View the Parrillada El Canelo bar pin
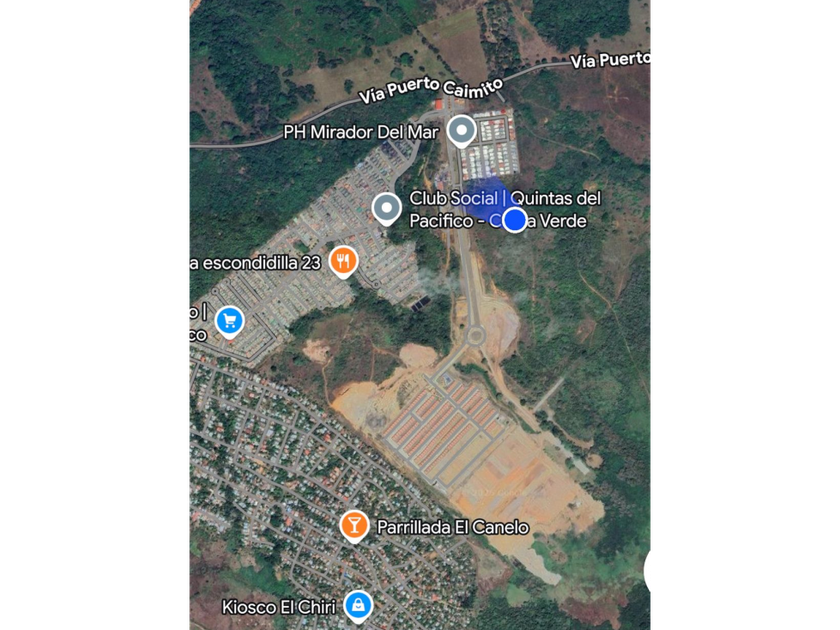Viewport: 840px width, 630px height. click(x=354, y=524)
